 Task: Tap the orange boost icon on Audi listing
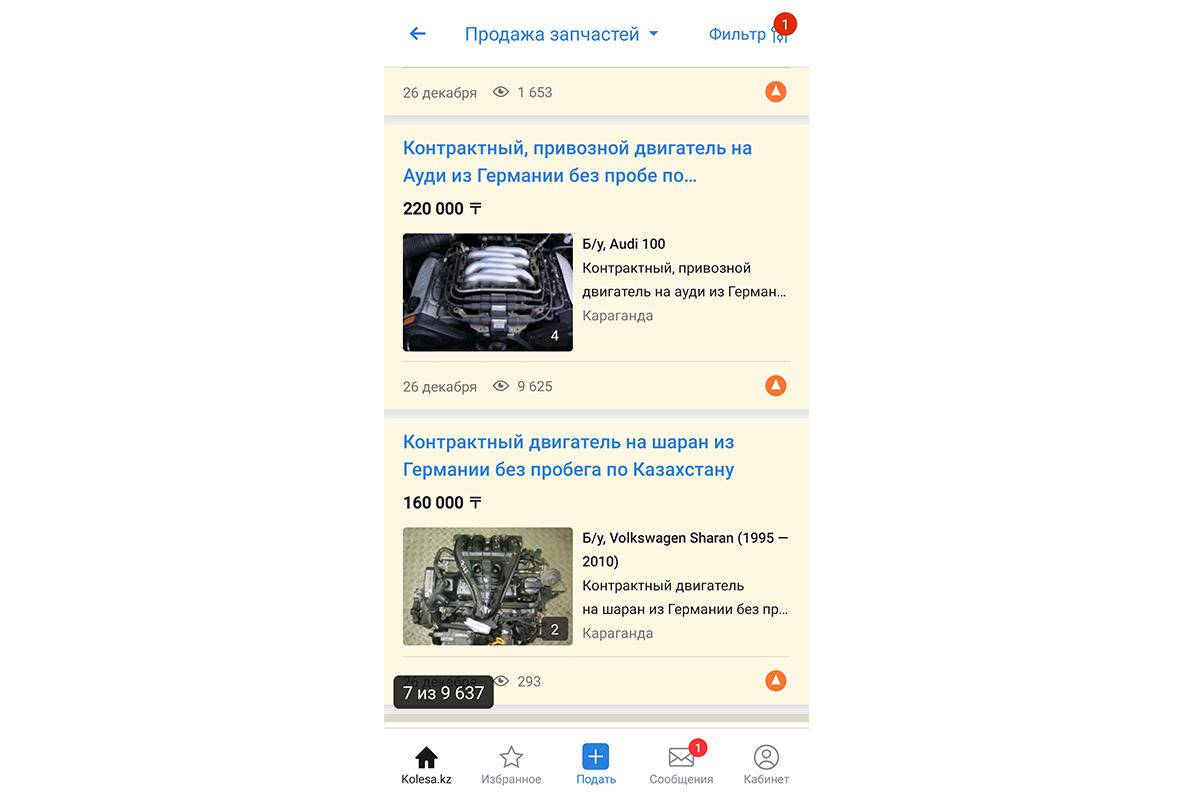(x=776, y=386)
